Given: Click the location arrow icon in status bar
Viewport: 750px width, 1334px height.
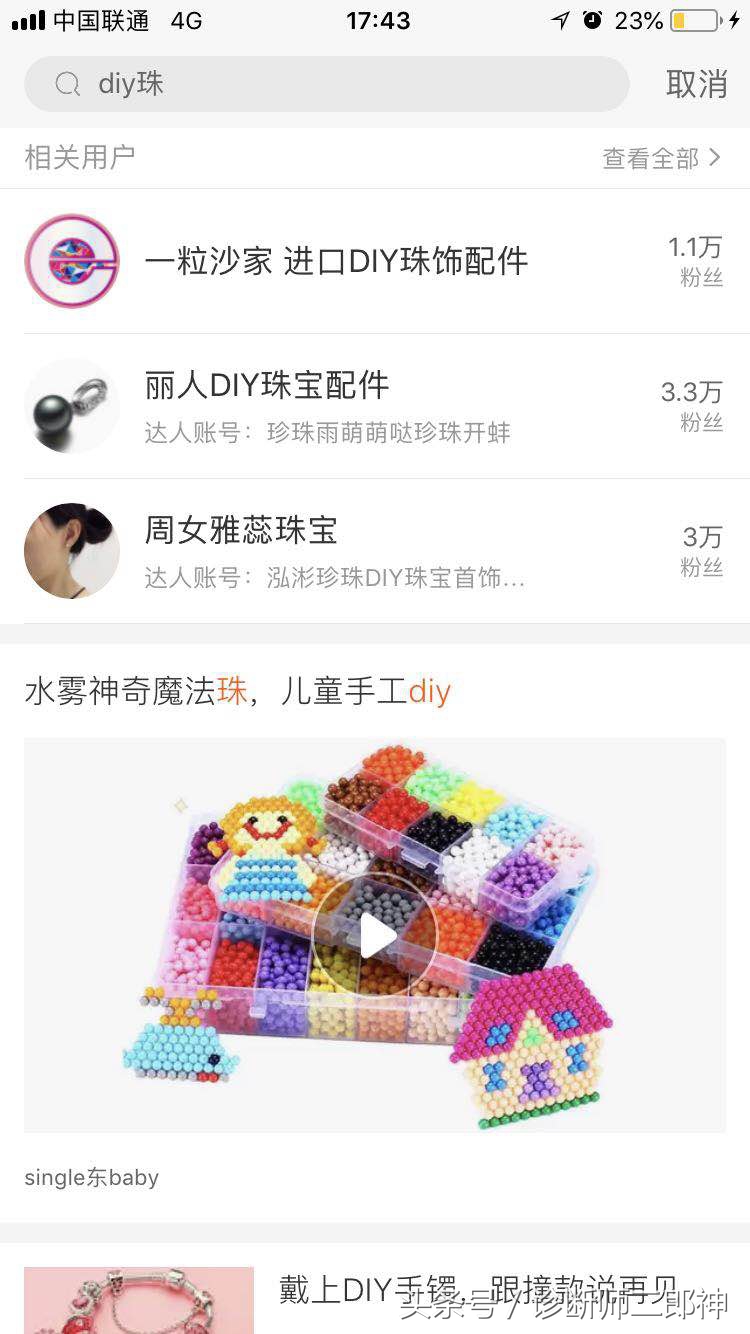Looking at the screenshot, I should (560, 18).
